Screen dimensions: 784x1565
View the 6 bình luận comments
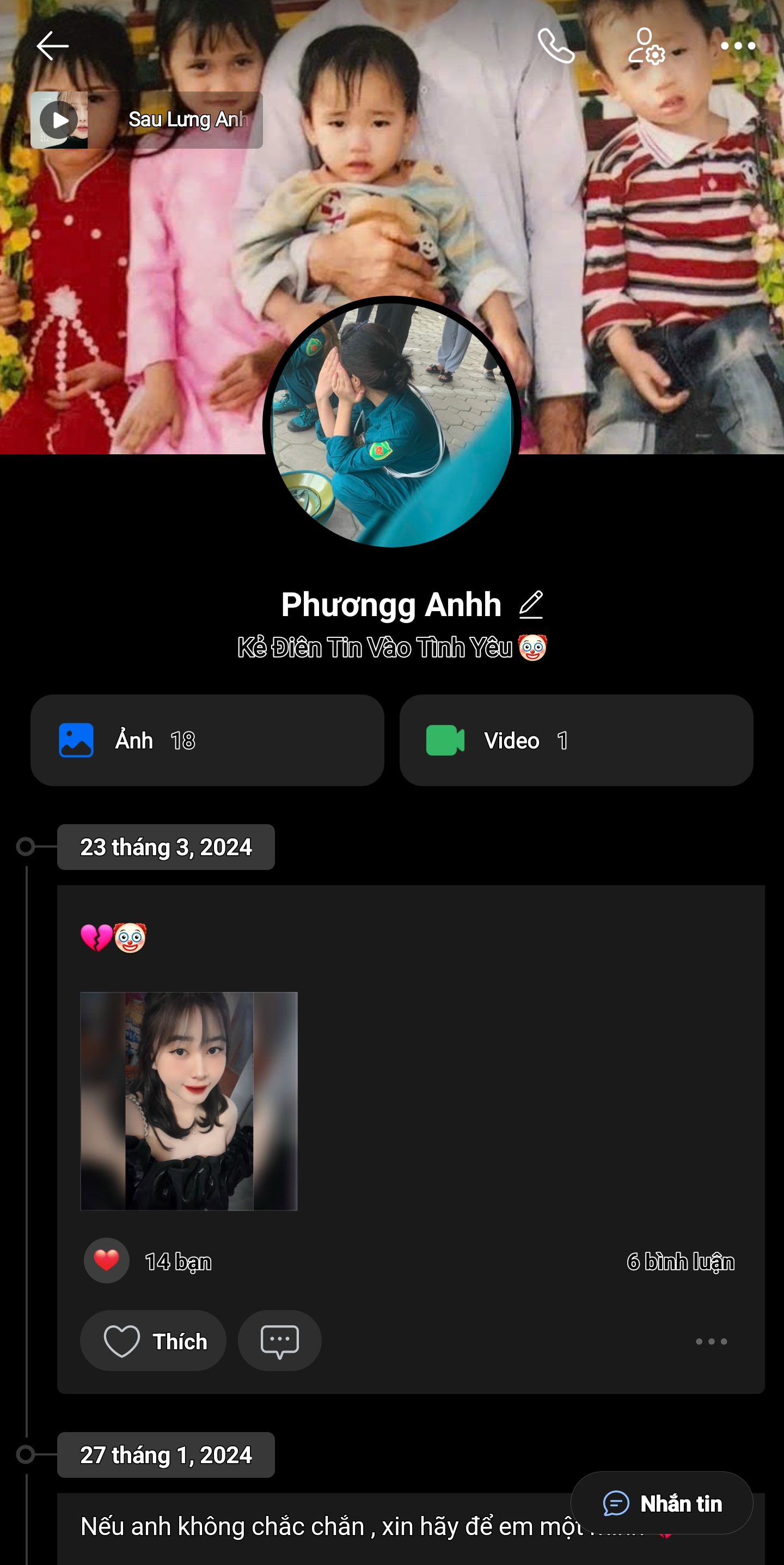(x=680, y=1261)
